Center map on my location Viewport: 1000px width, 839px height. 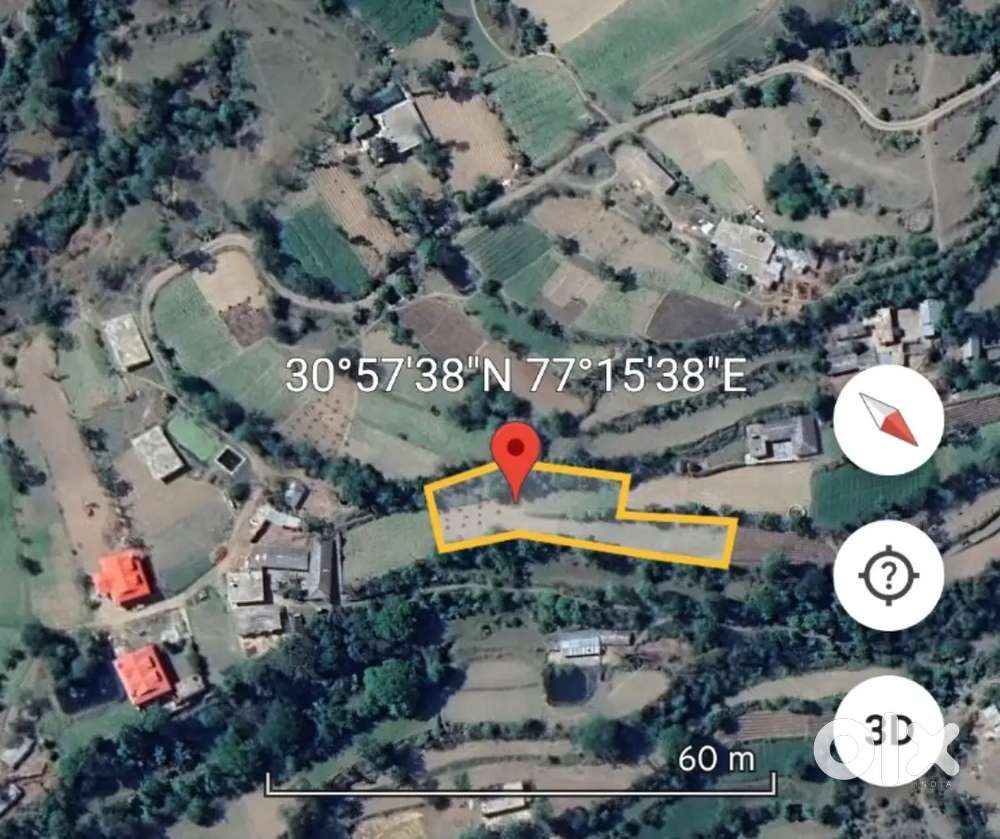[888, 575]
